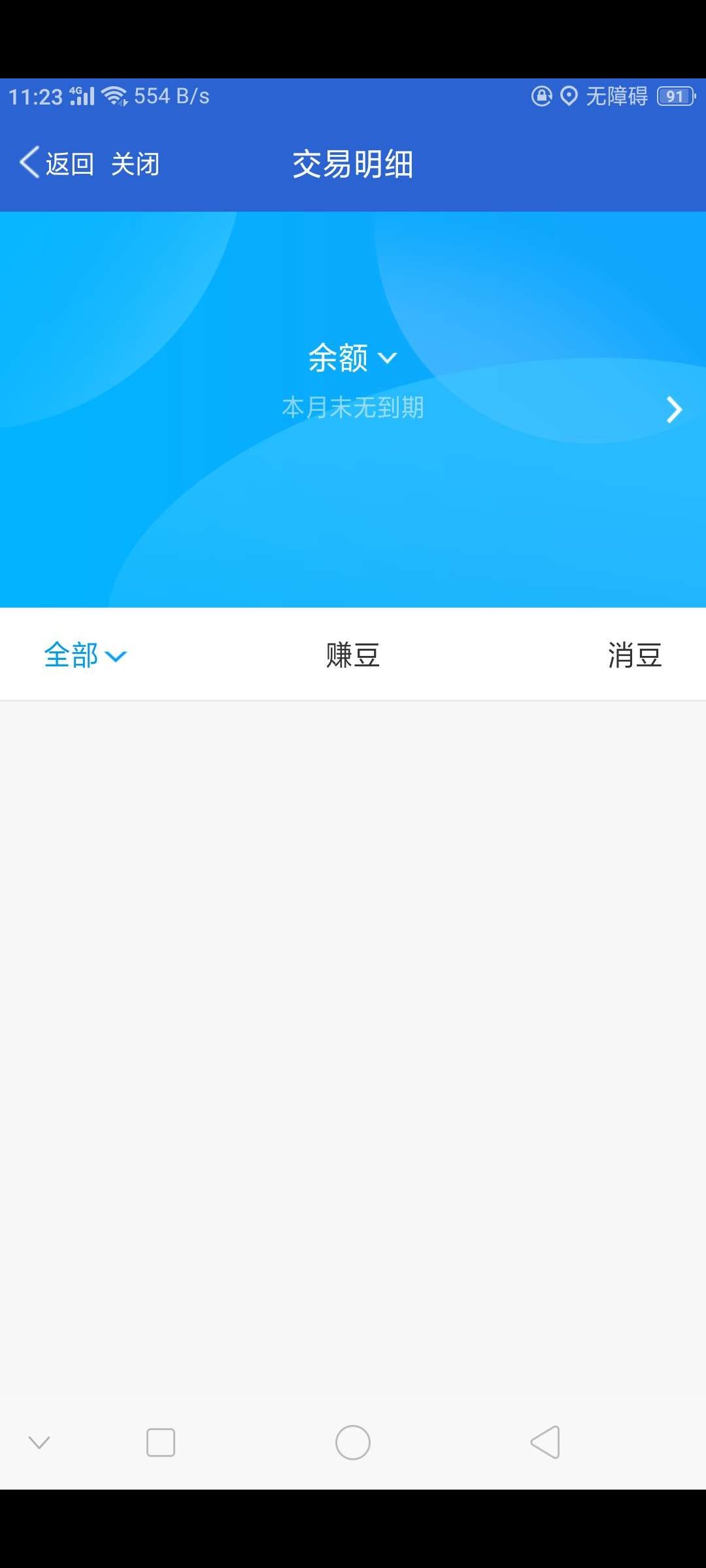The height and width of the screenshot is (1568, 706).
Task: Close the page with 关闭
Action: coord(135,163)
